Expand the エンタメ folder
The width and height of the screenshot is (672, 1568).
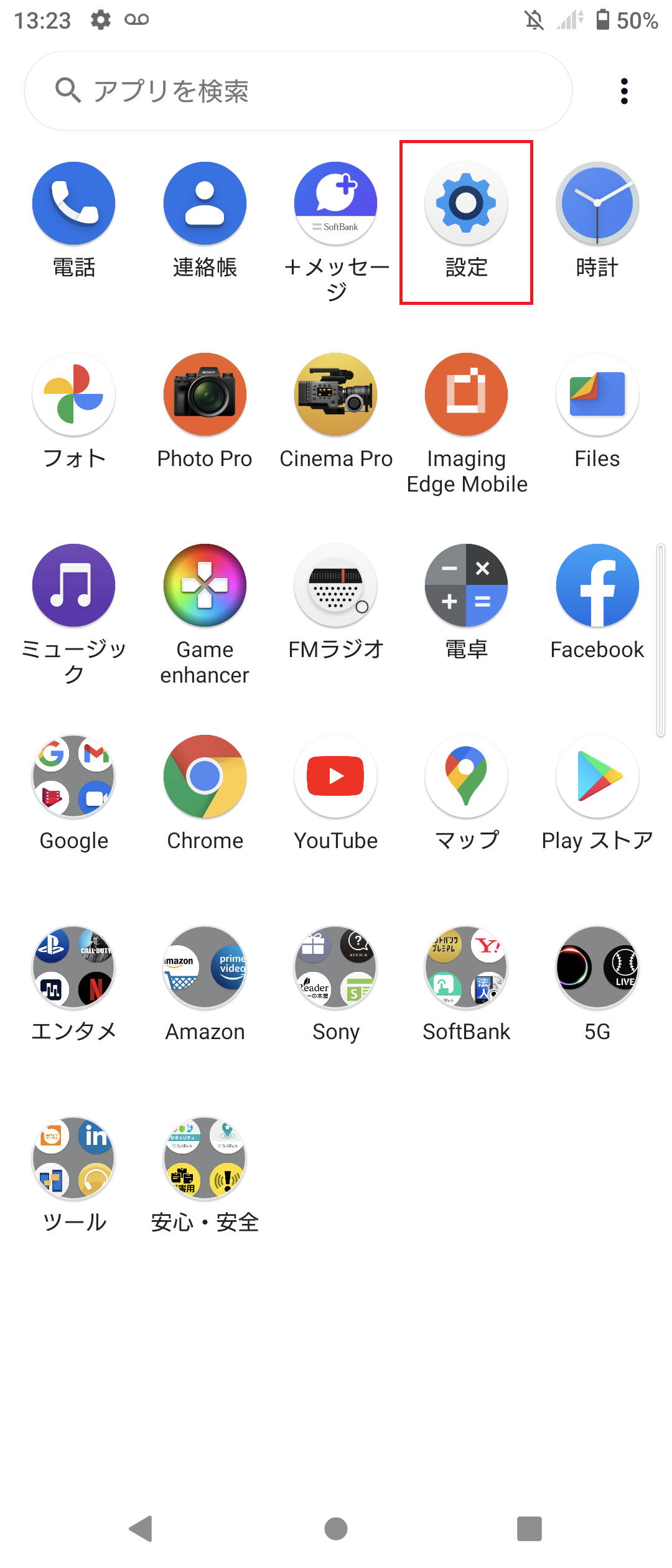pos(73,968)
